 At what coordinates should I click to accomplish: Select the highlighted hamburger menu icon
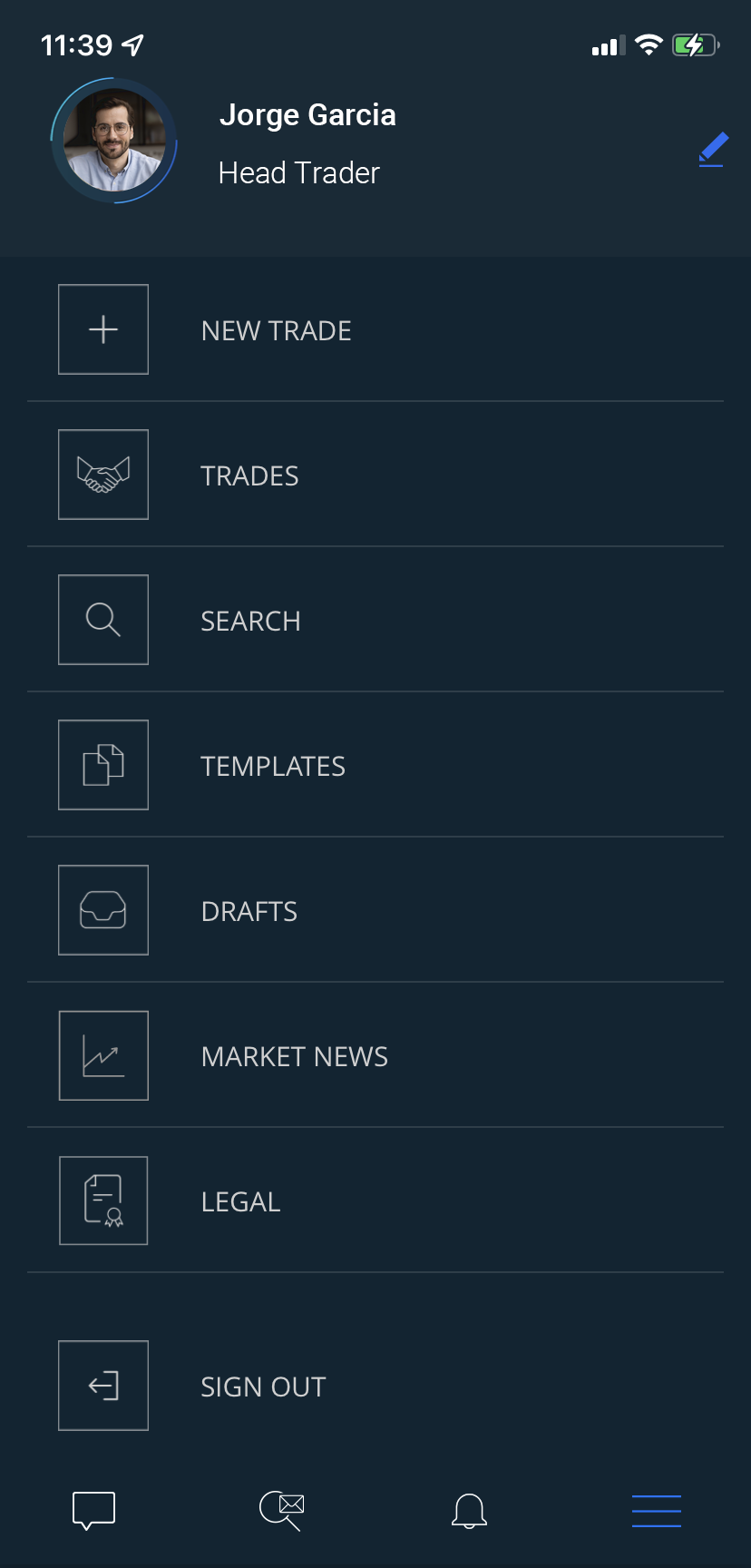pyautogui.click(x=657, y=1510)
